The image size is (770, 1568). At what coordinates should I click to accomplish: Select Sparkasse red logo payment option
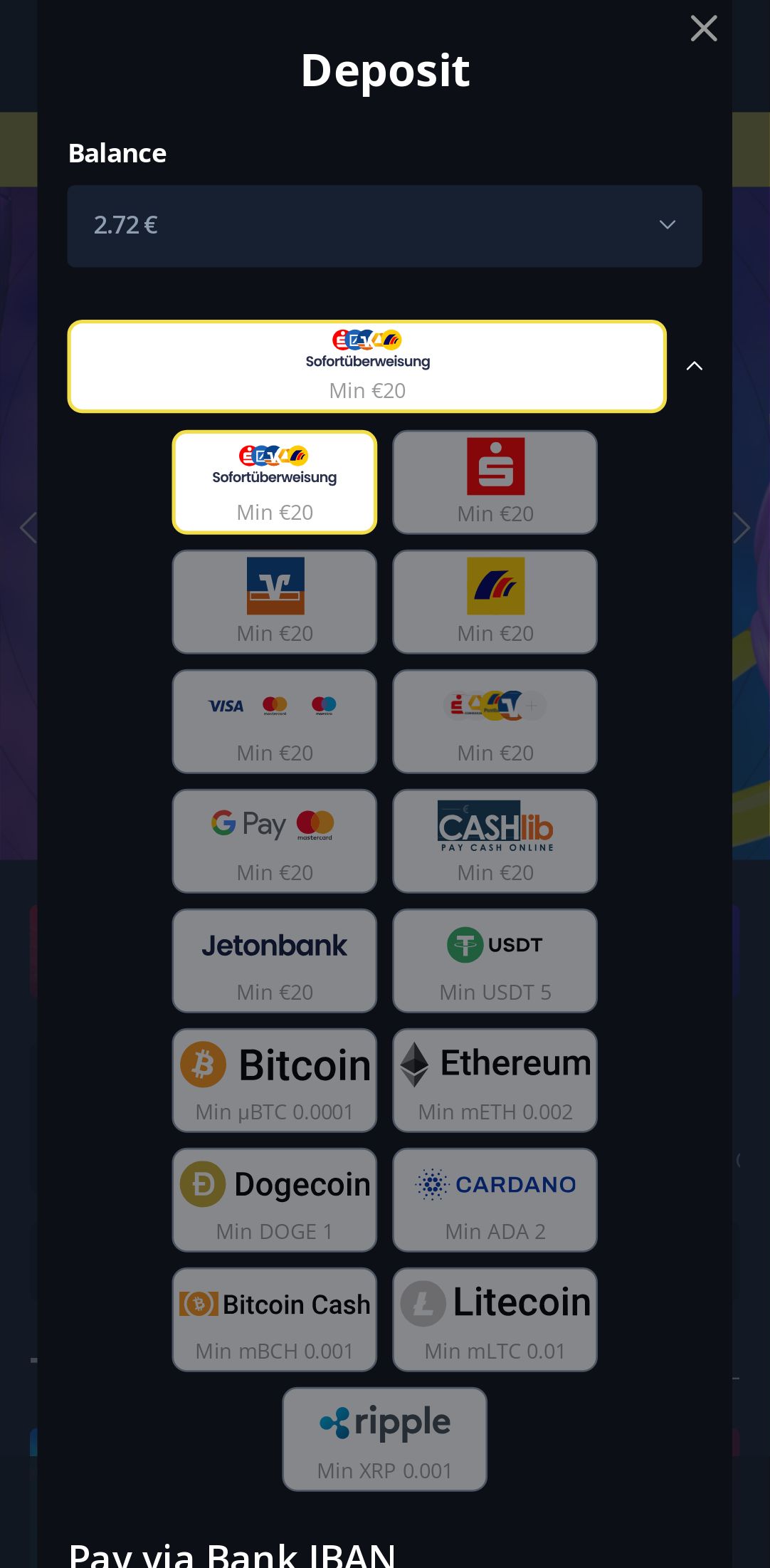pos(495,482)
